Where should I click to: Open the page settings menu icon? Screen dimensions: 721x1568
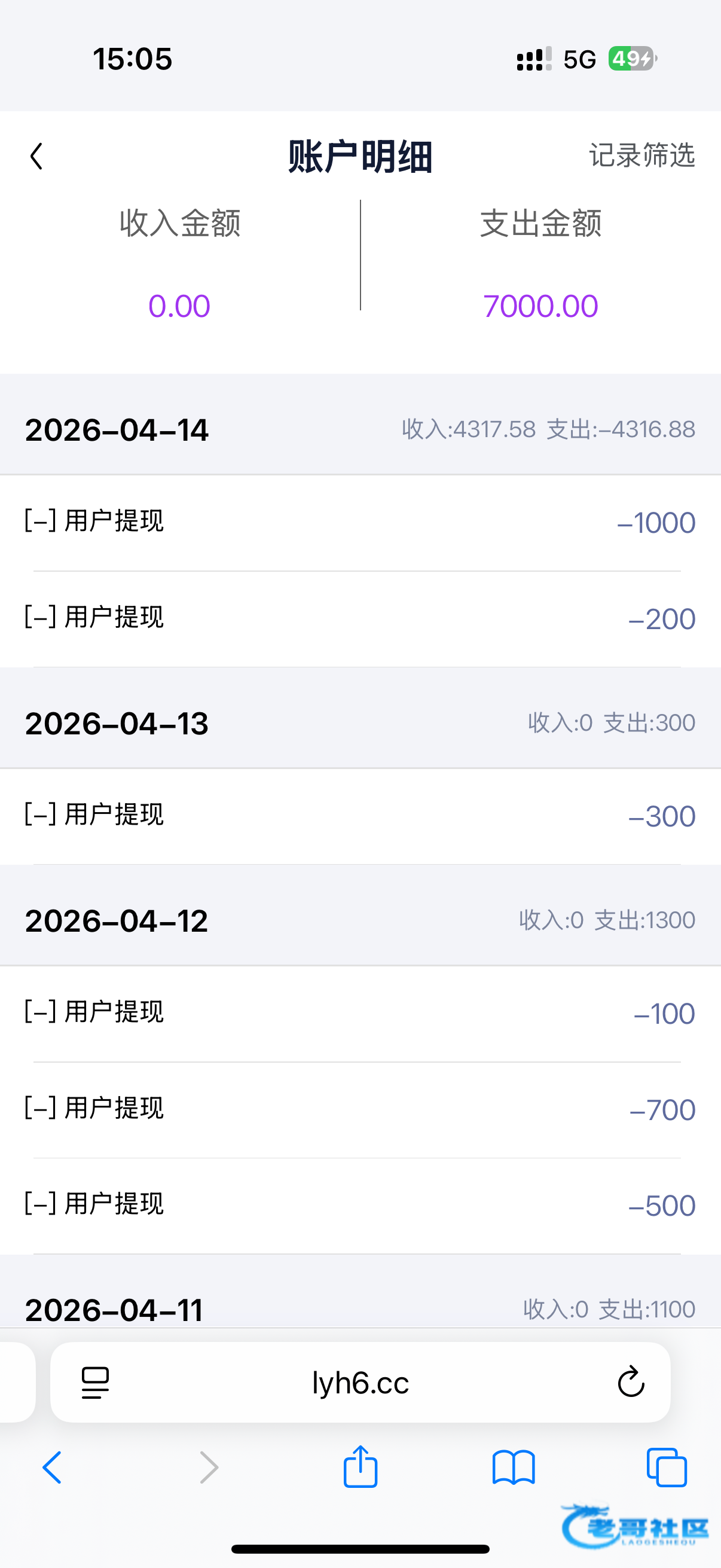pyautogui.click(x=96, y=1383)
